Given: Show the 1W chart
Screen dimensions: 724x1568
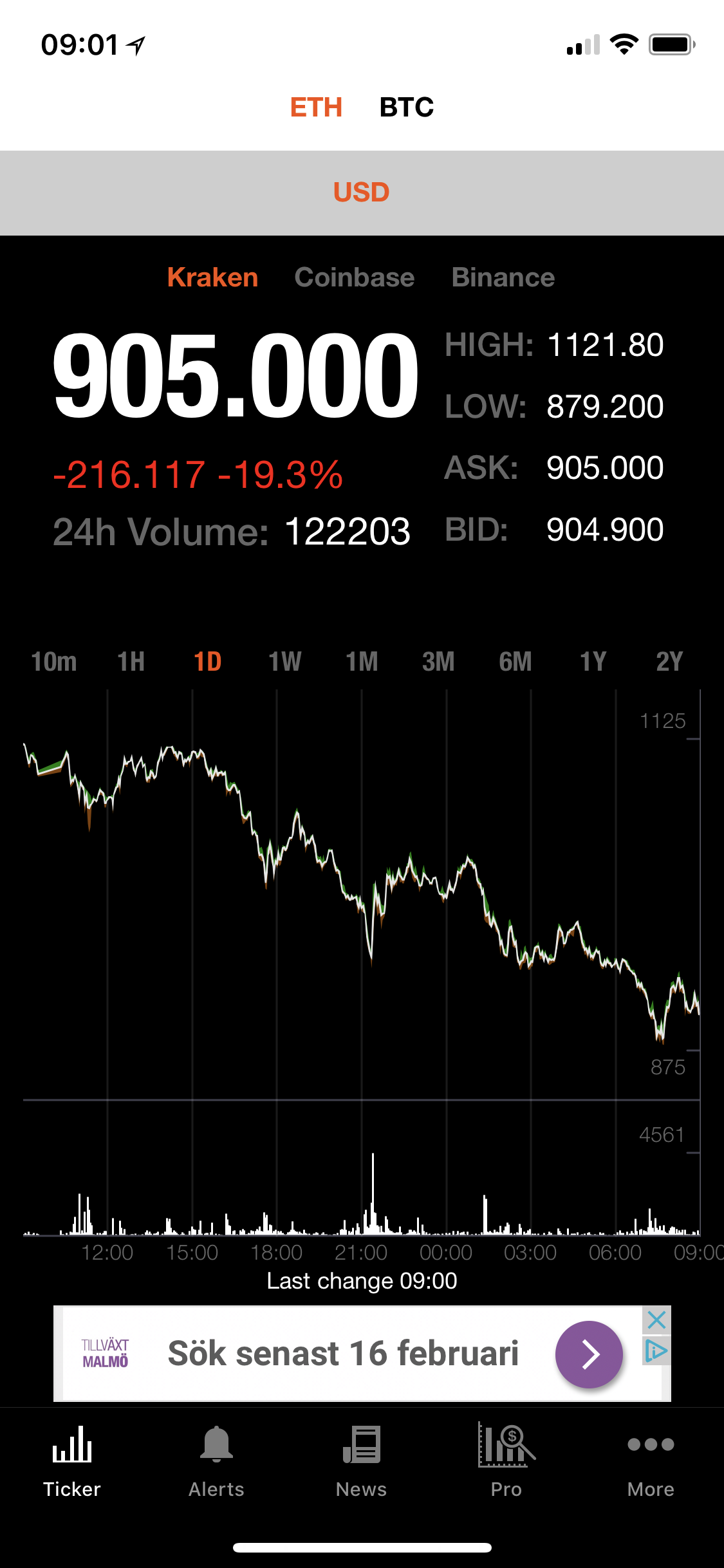Looking at the screenshot, I should pyautogui.click(x=285, y=662).
